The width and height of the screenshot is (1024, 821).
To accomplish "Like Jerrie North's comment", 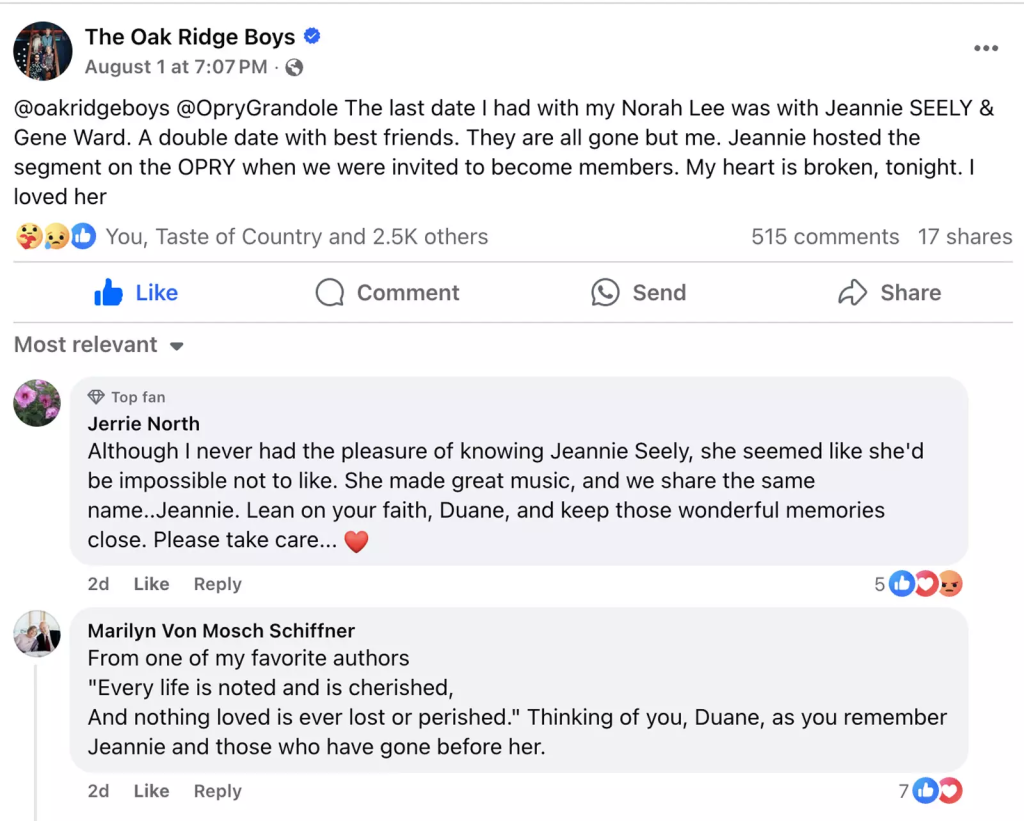I will (151, 584).
